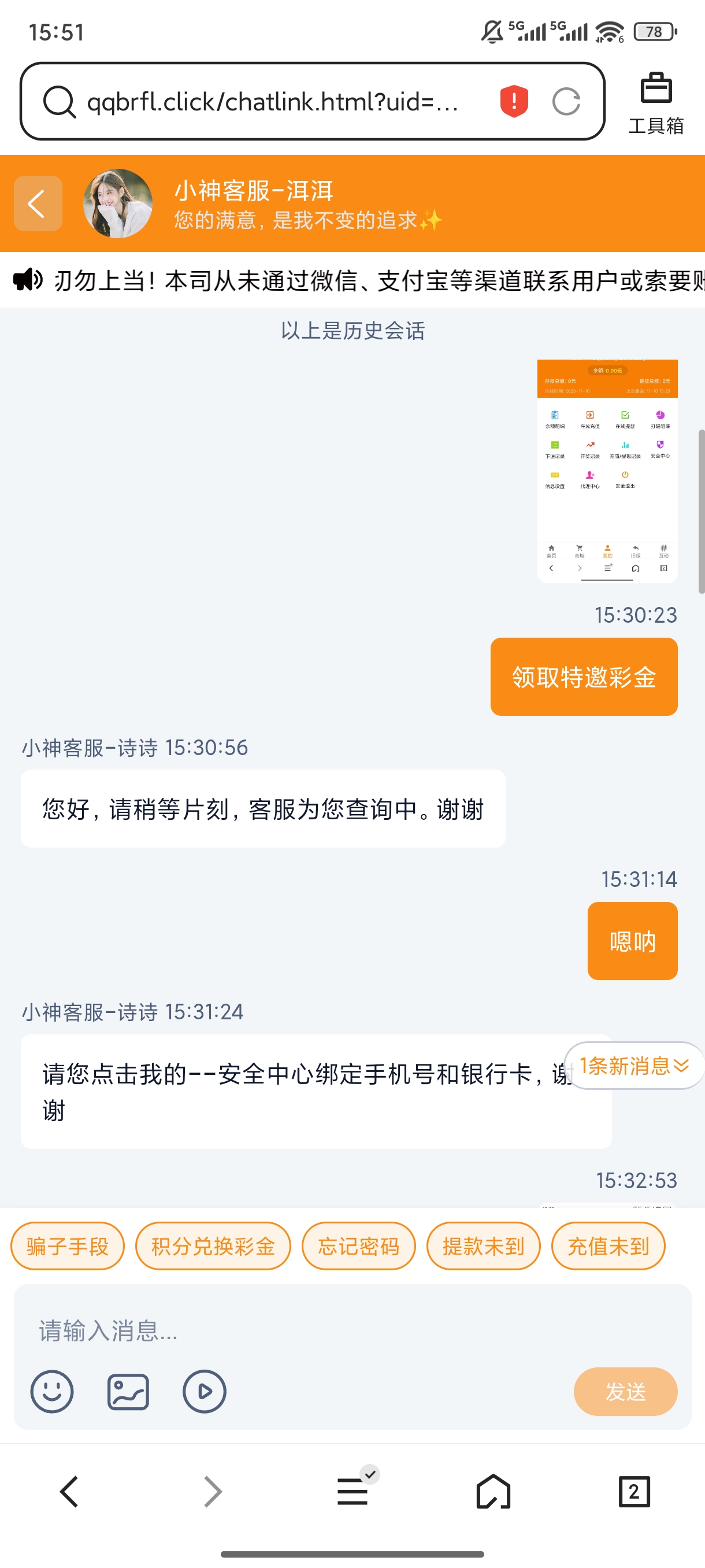Open the tab switcher showing 2 tabs

point(634,1491)
